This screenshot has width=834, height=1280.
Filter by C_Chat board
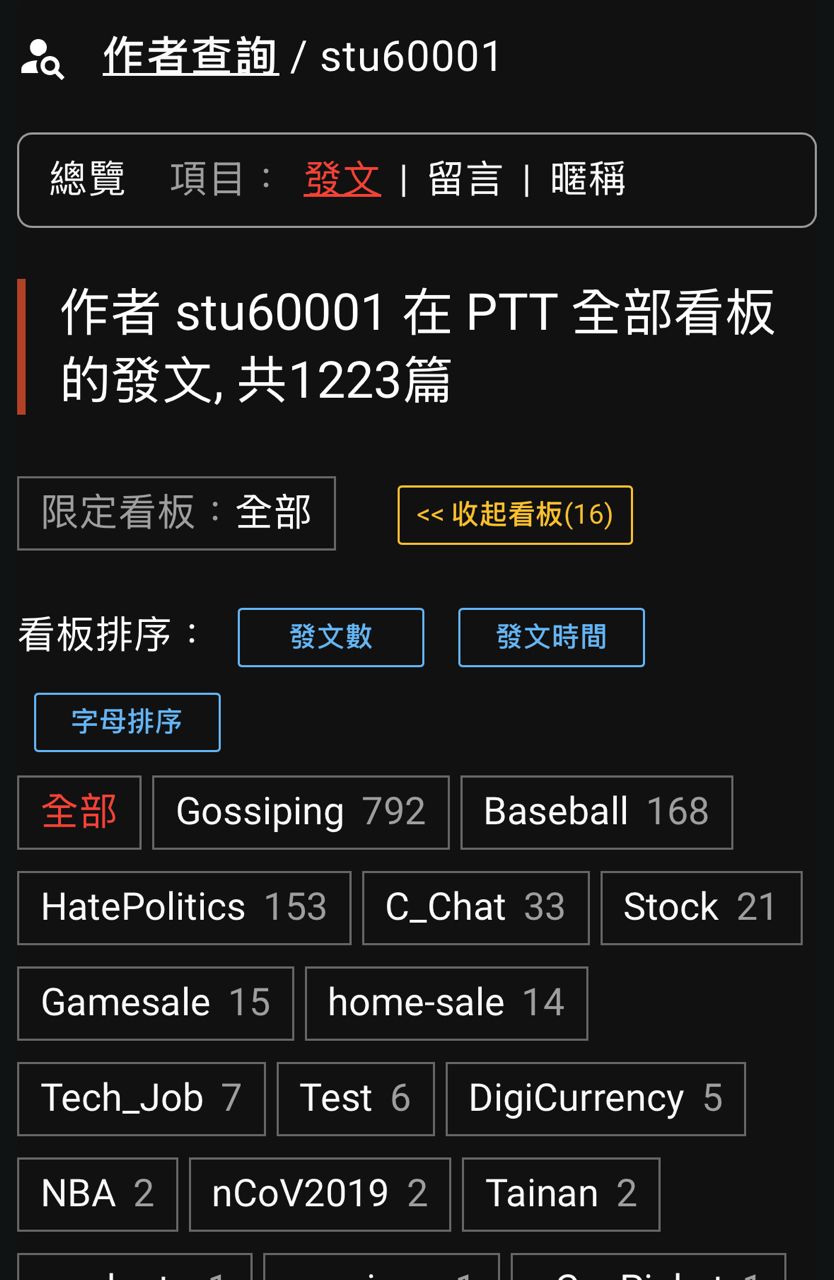pos(476,908)
